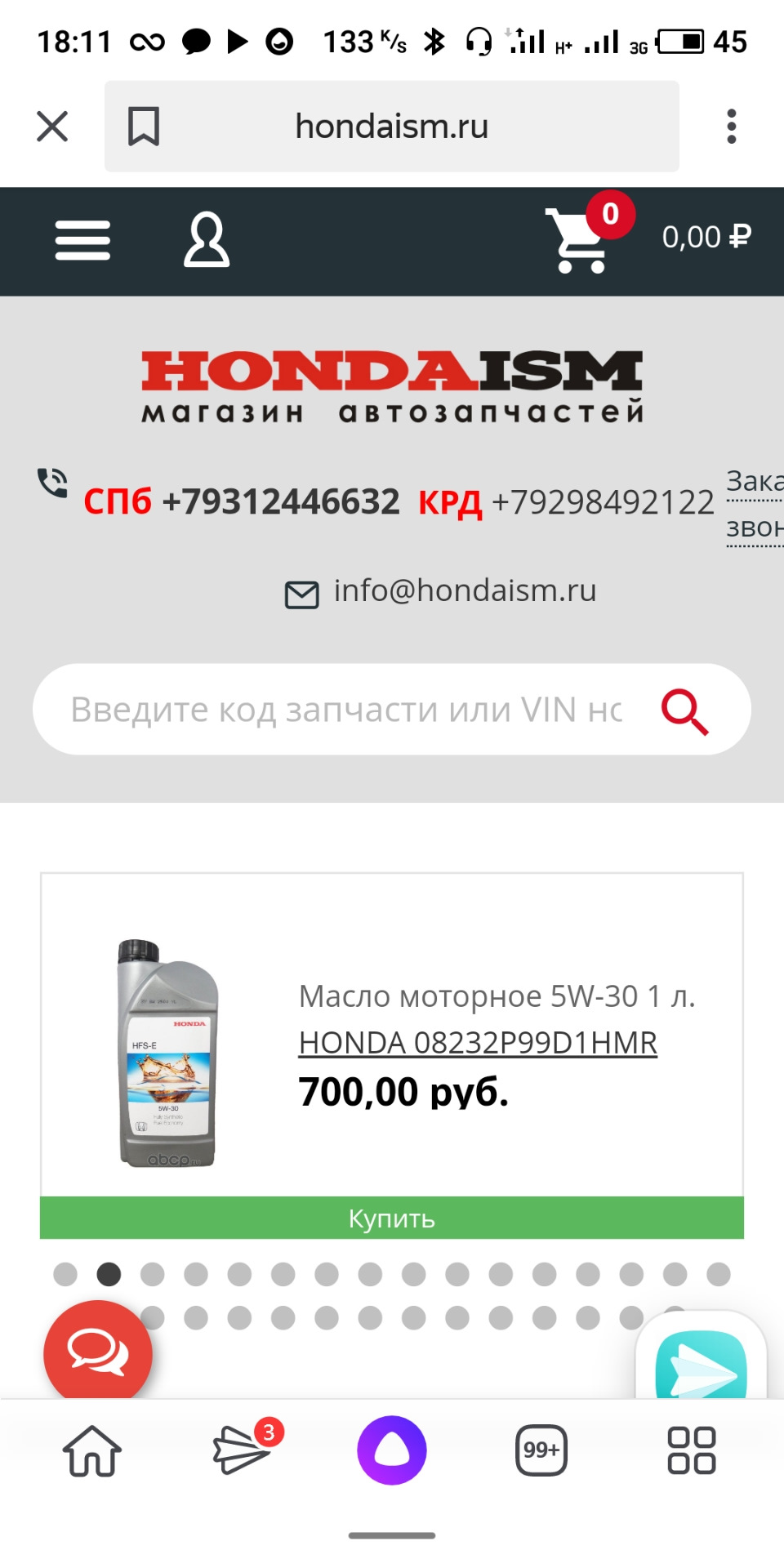Email info@hondaism.ru
Image resolution: width=784 pixels, height=1568 pixels.
(x=464, y=590)
